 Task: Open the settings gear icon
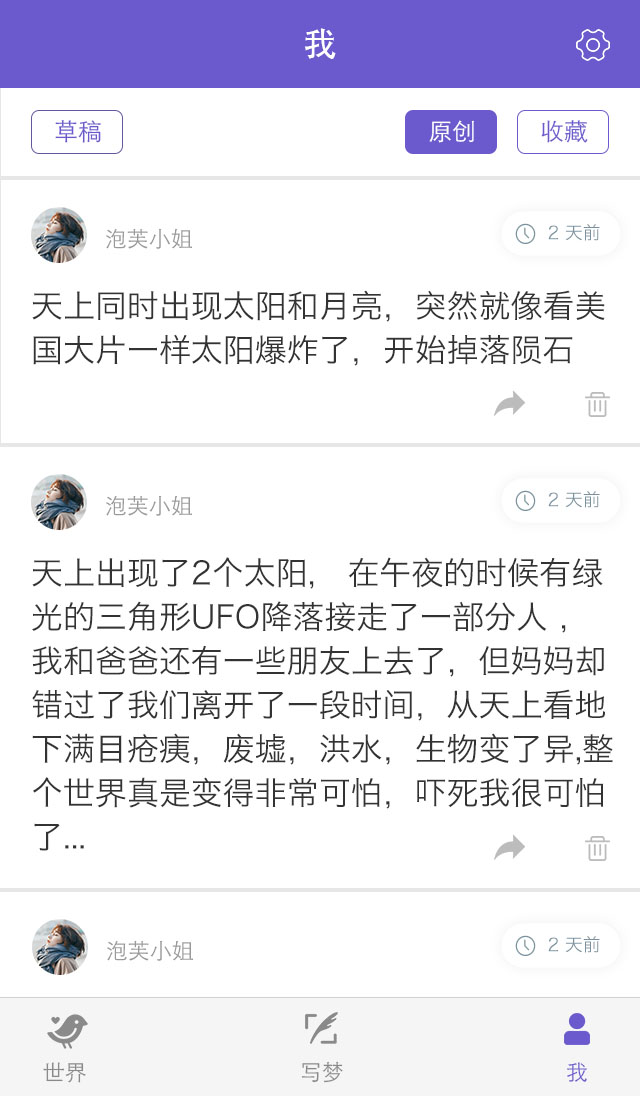tap(592, 45)
